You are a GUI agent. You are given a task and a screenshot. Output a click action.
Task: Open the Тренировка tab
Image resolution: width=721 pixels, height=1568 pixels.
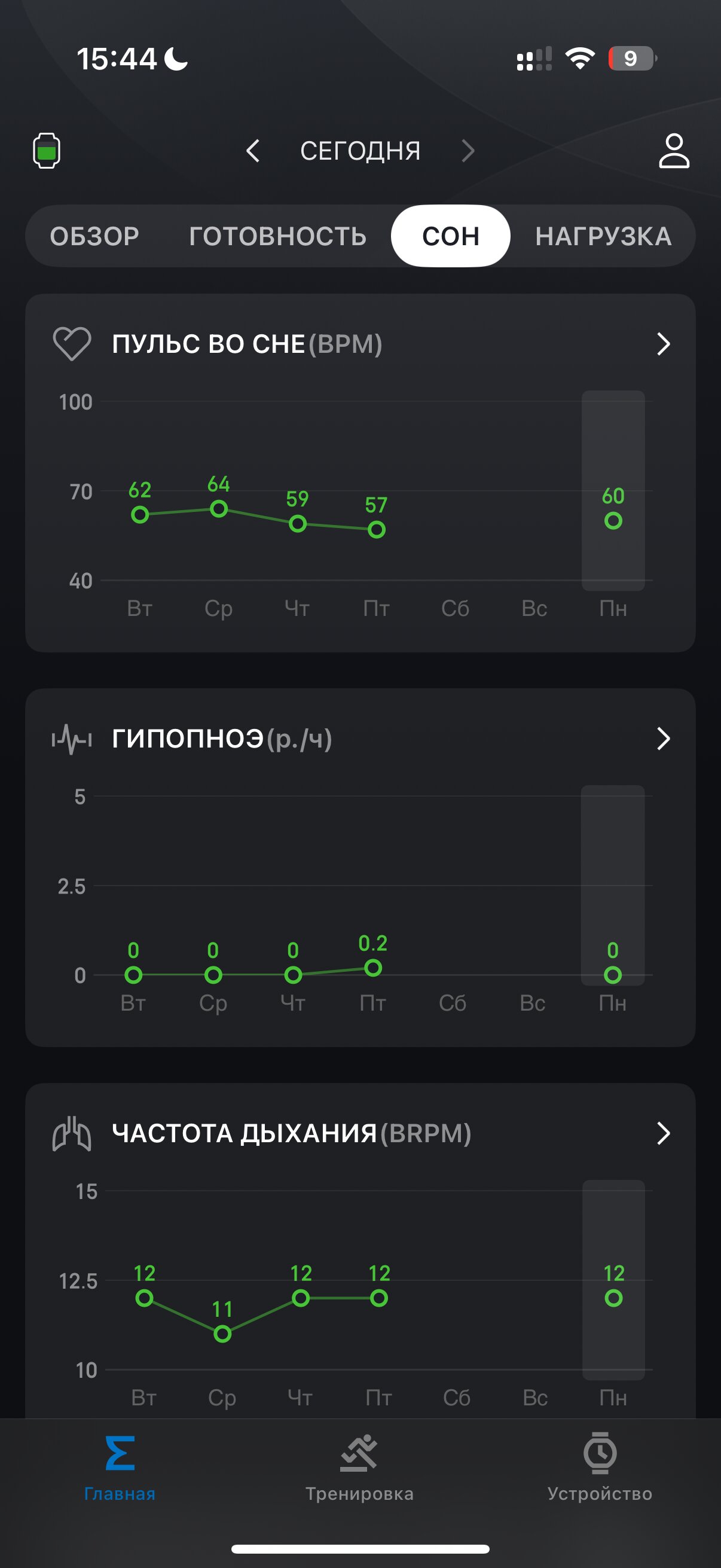359,1468
